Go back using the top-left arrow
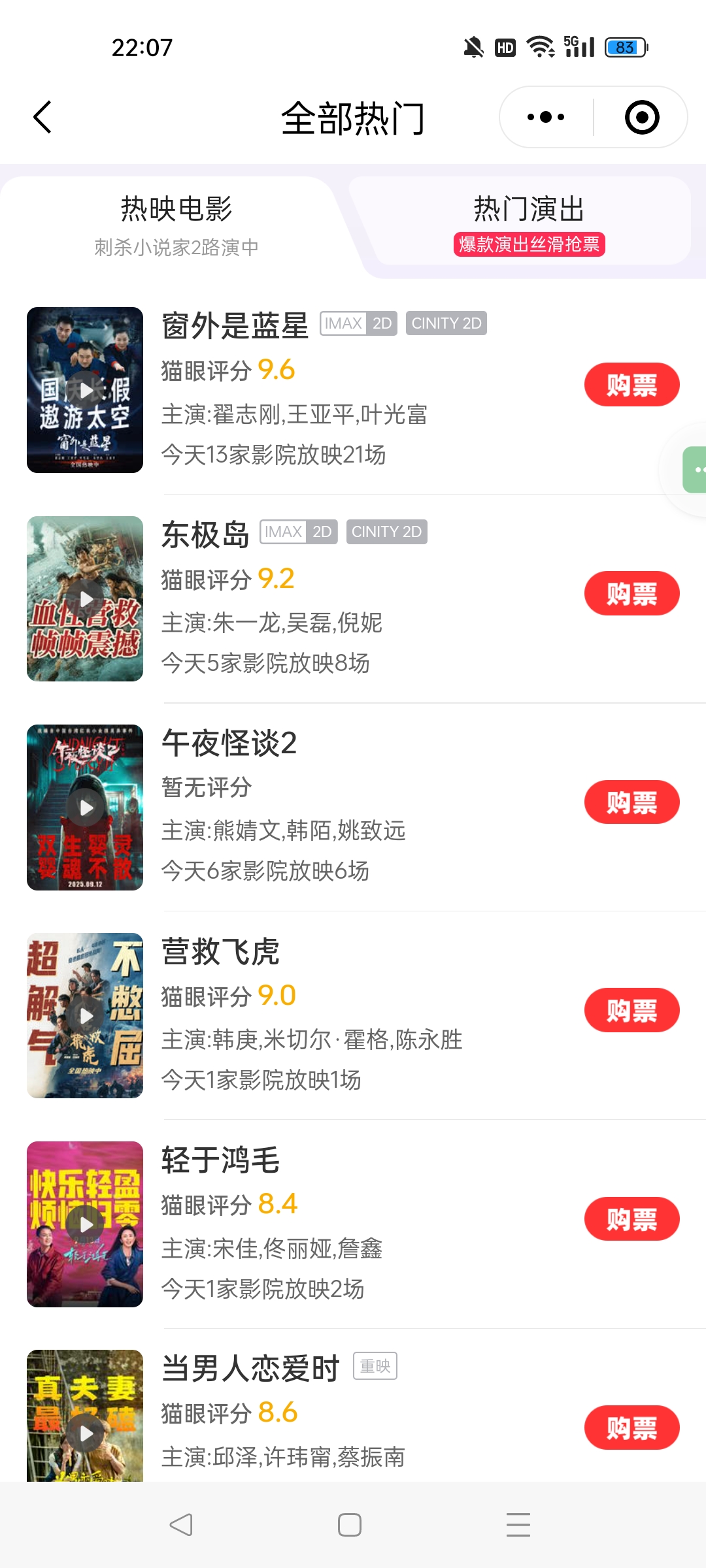This screenshot has width=706, height=1568. [43, 118]
